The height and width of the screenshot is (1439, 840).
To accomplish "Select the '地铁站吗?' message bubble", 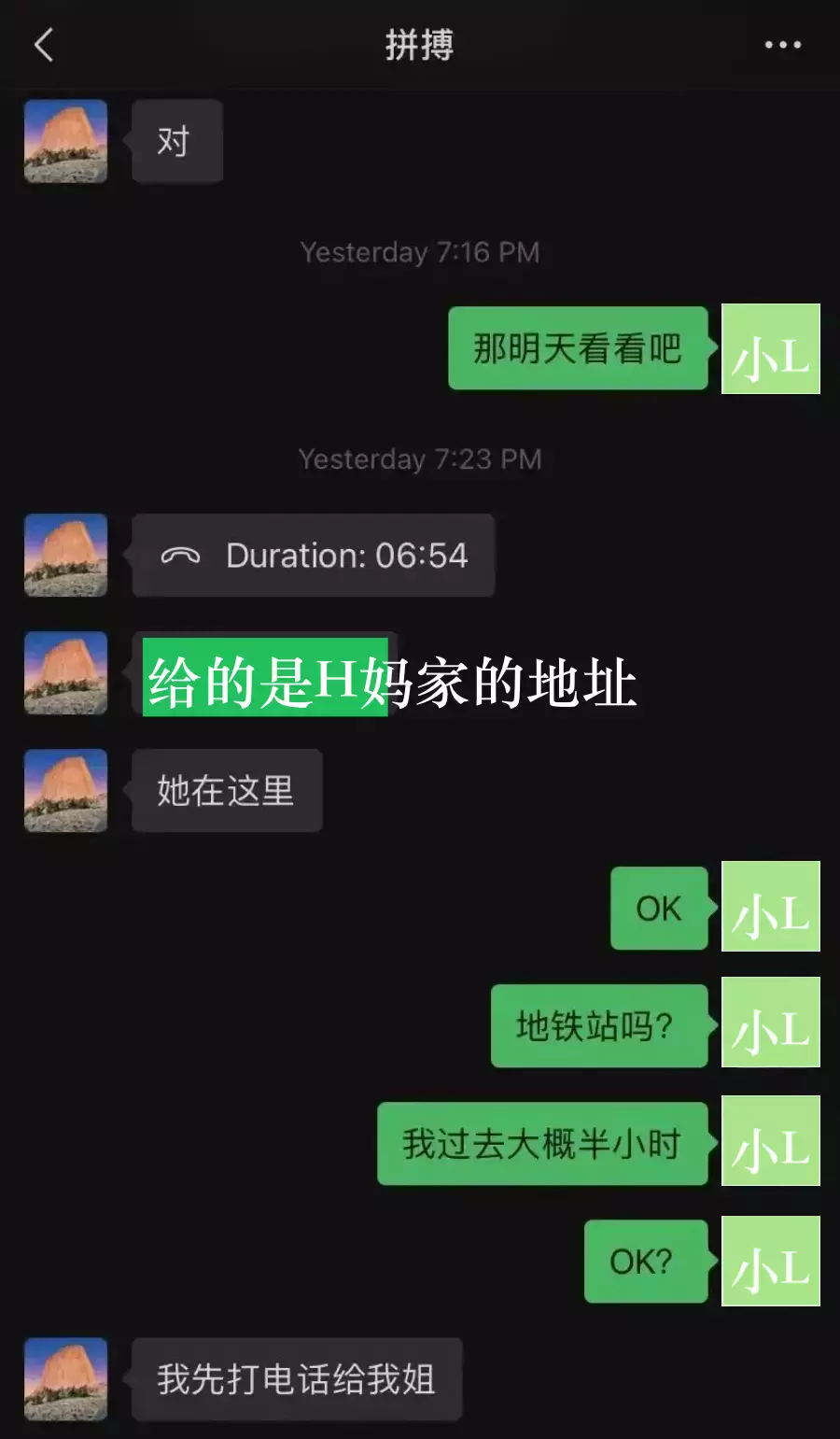I will click(598, 1024).
